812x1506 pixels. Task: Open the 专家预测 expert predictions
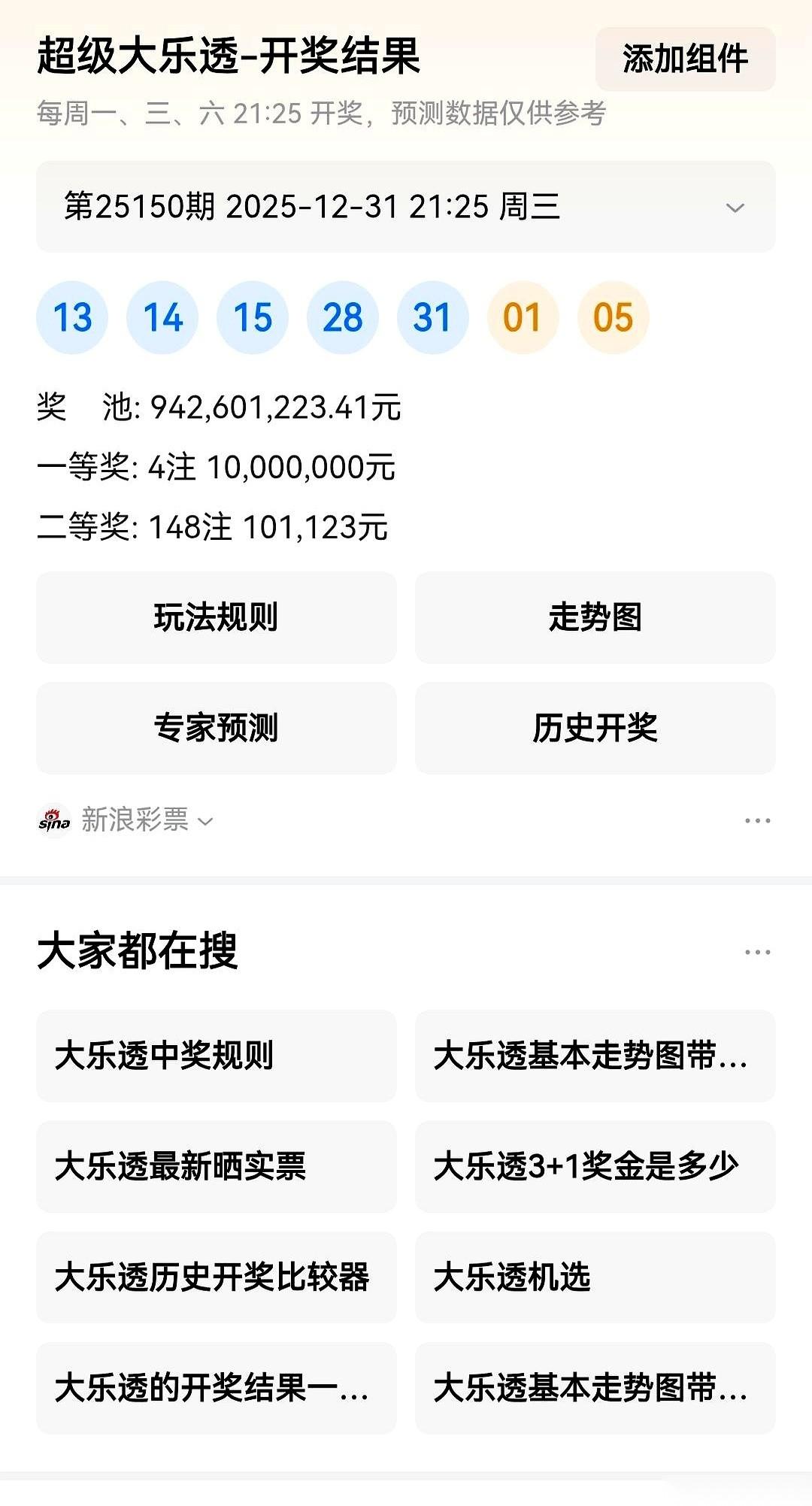click(x=217, y=728)
